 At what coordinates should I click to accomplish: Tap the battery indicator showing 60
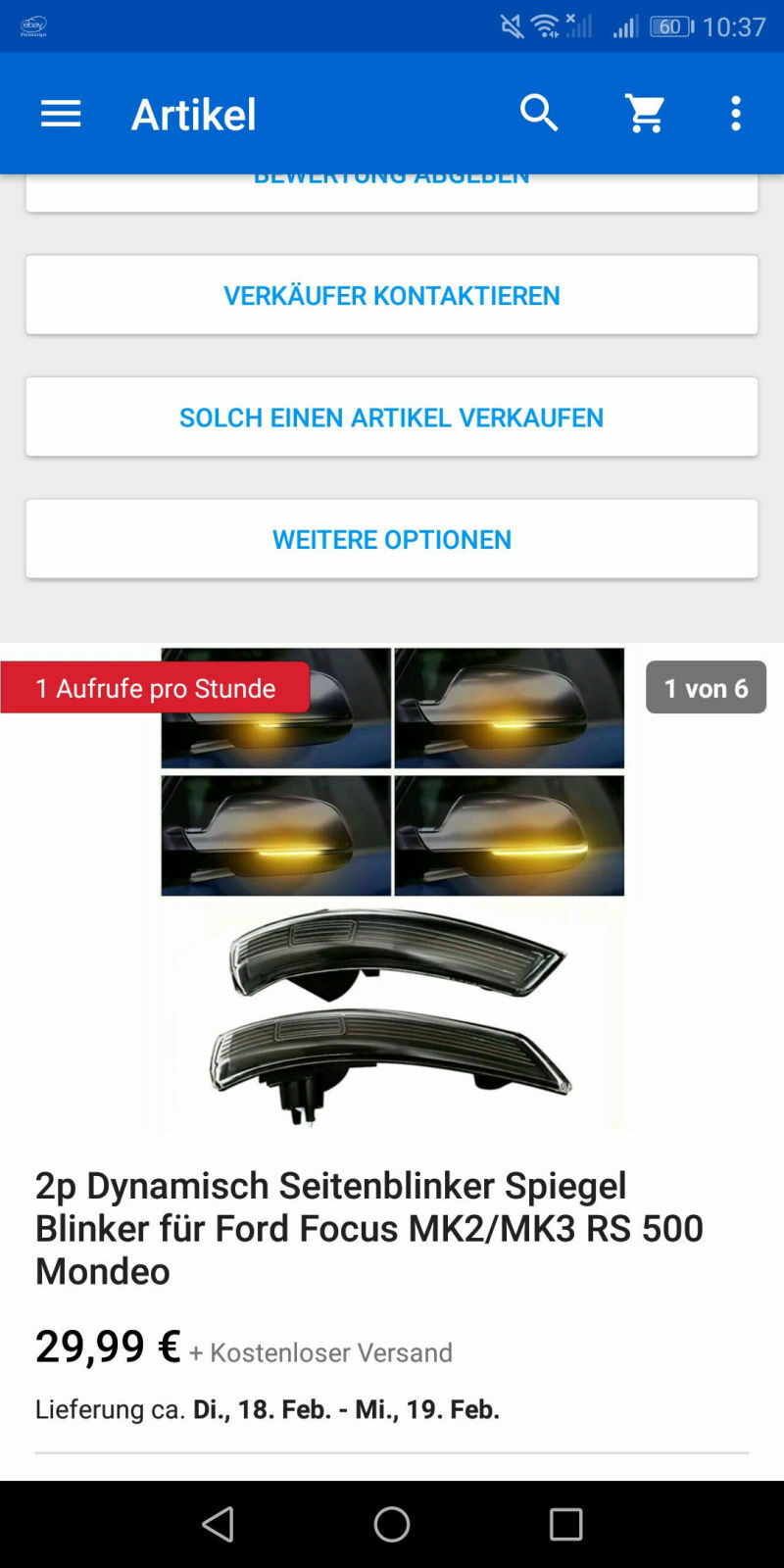[x=669, y=24]
